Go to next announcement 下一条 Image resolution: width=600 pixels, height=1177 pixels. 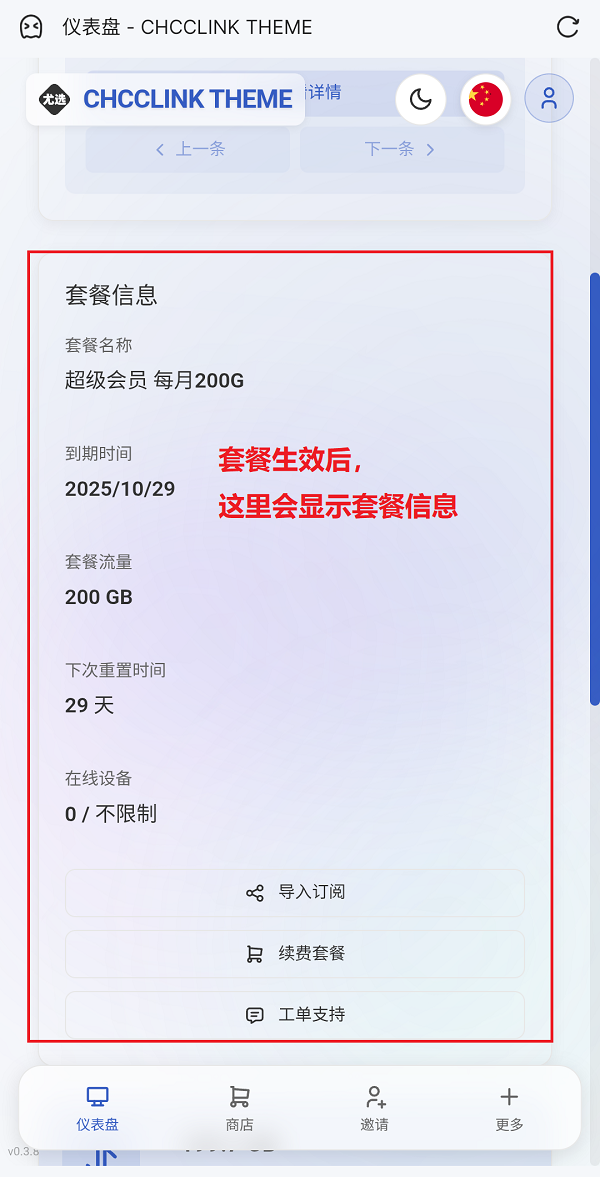(x=401, y=150)
